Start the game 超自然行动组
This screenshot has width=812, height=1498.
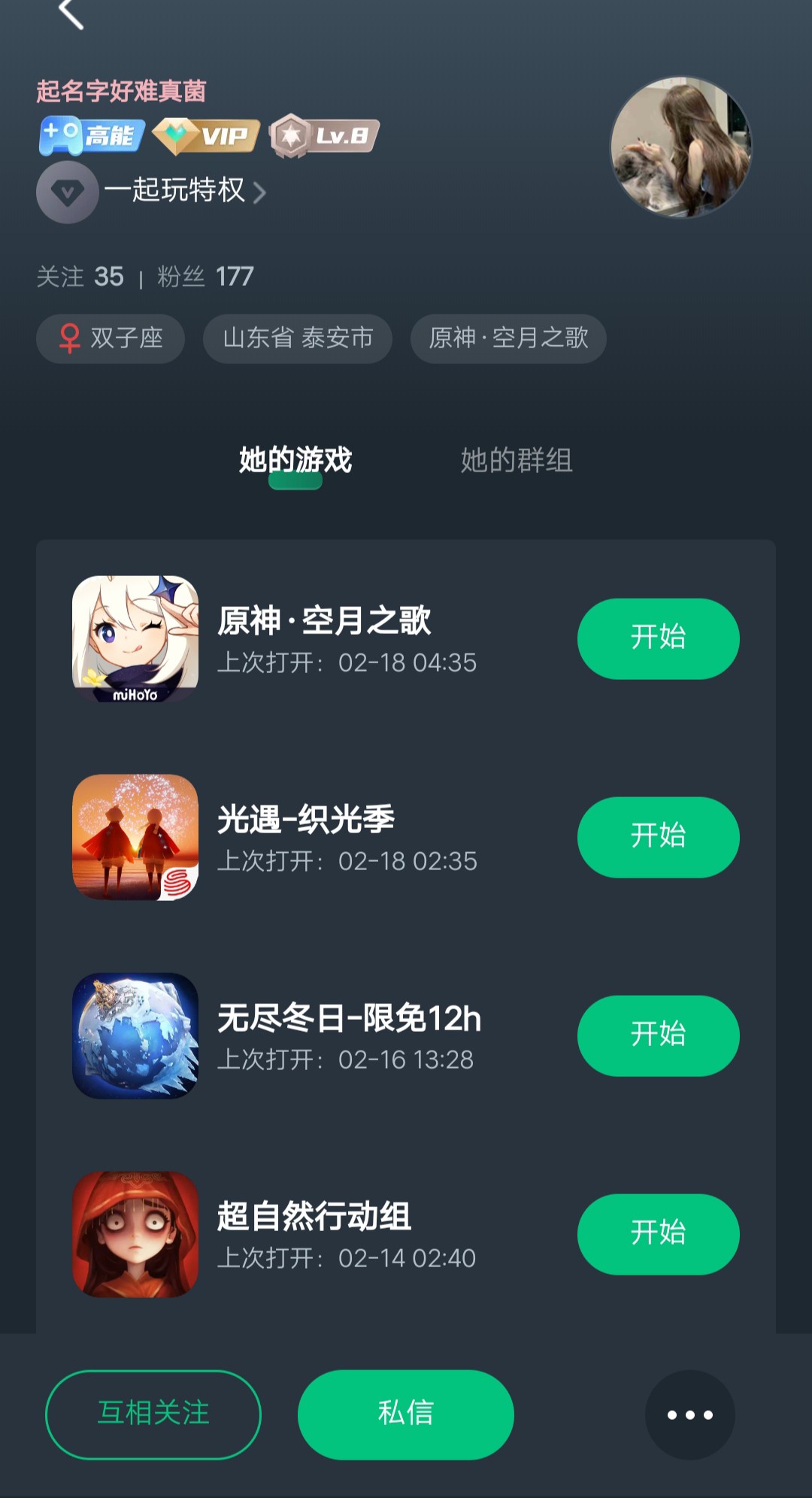pos(658,1234)
